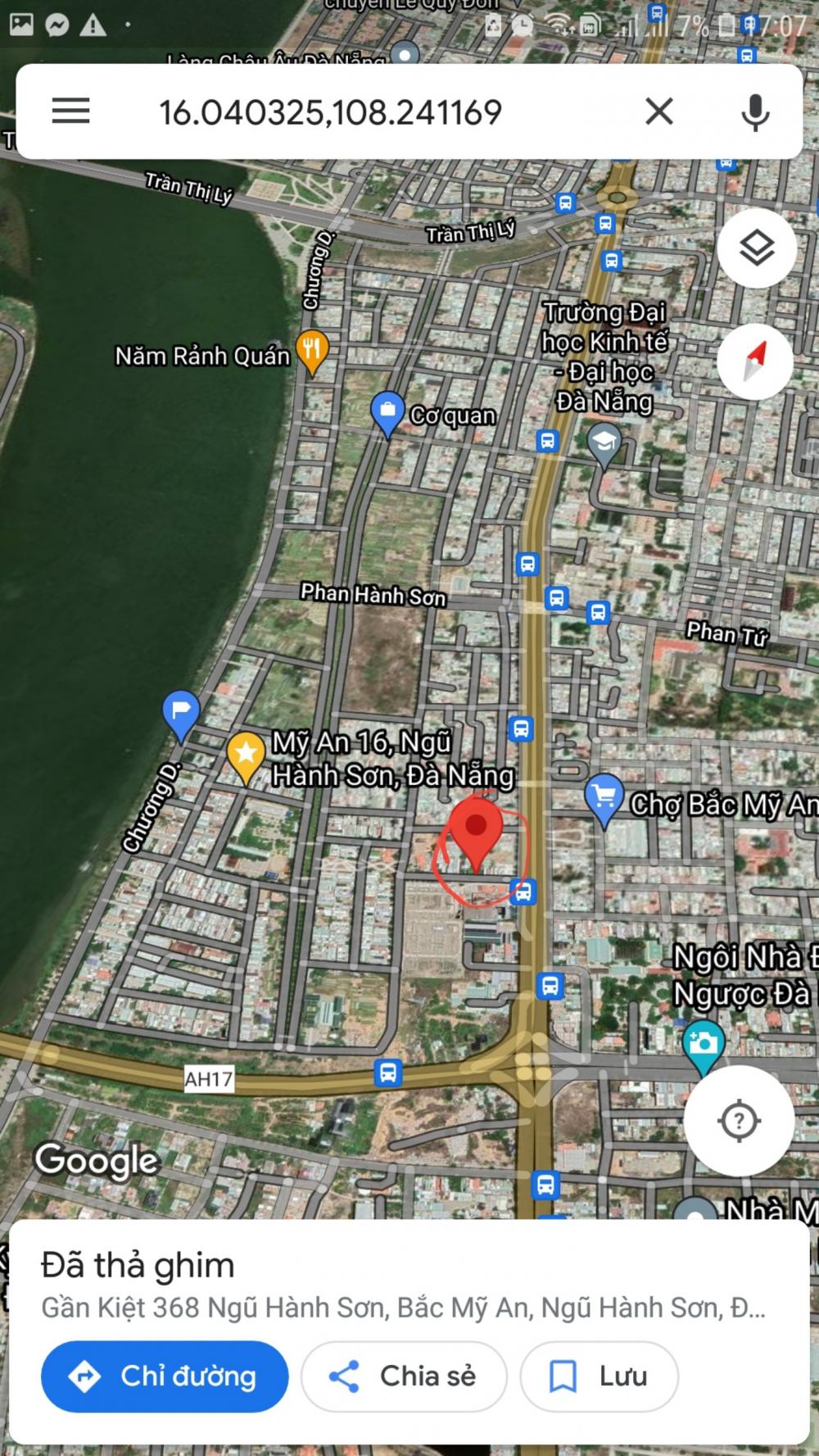Screen dimensions: 819x1456
Task: Tap Trường Đại học Kinh tế marker
Action: pyautogui.click(x=604, y=443)
